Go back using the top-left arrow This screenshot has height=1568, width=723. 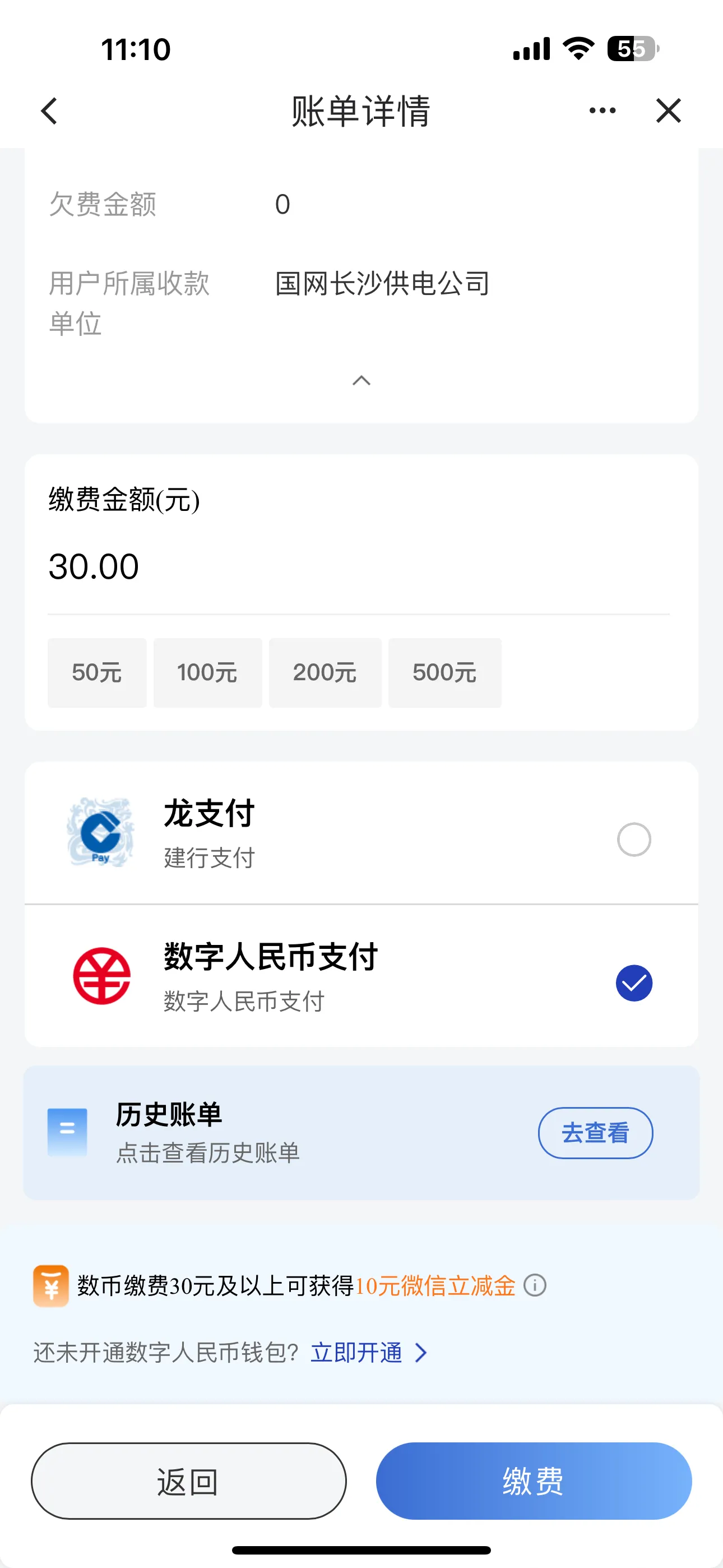(x=49, y=111)
